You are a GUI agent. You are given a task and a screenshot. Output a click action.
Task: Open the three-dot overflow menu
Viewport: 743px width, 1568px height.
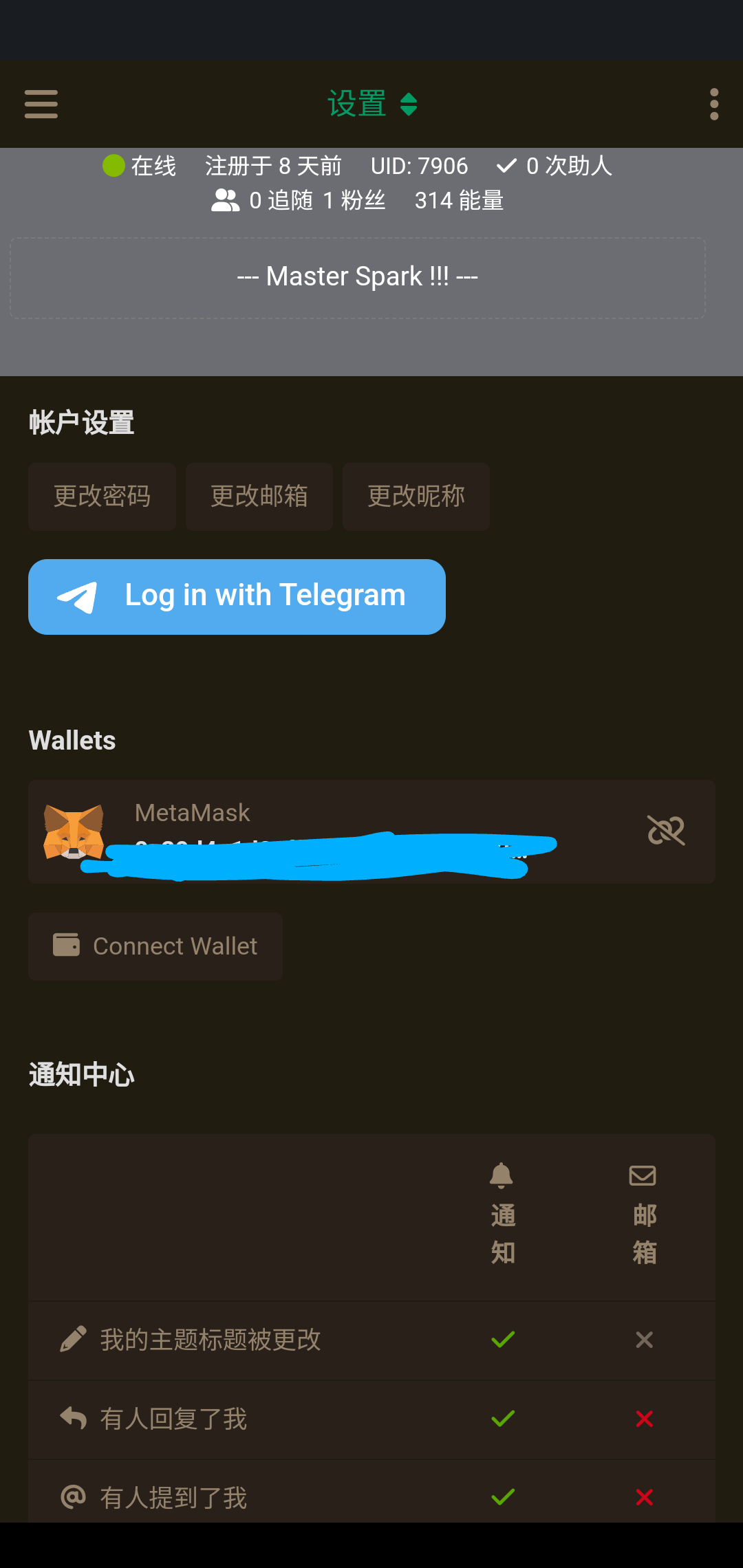(714, 104)
